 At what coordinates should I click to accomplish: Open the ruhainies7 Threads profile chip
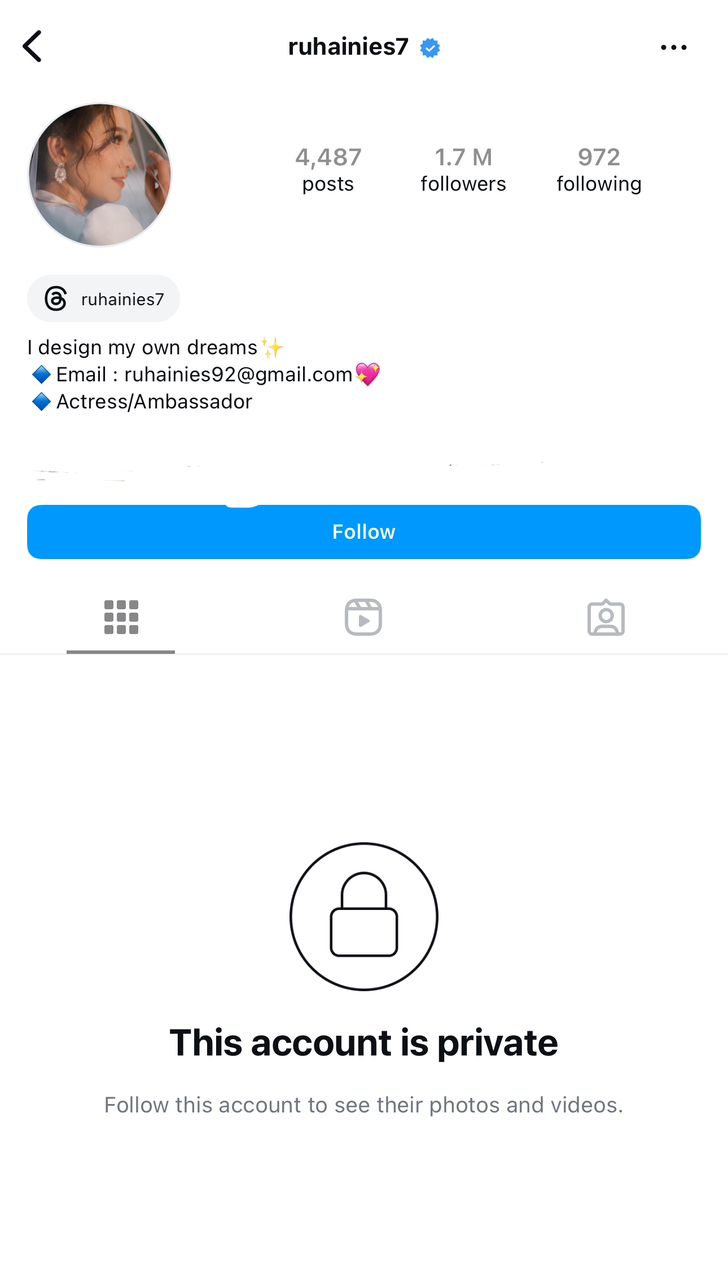104,299
